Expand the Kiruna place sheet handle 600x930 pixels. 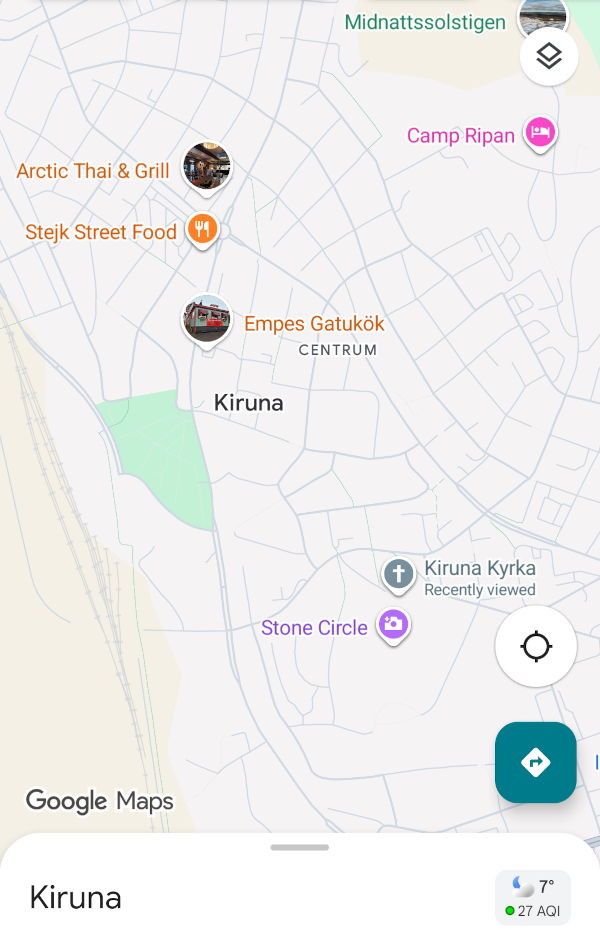pyautogui.click(x=300, y=847)
